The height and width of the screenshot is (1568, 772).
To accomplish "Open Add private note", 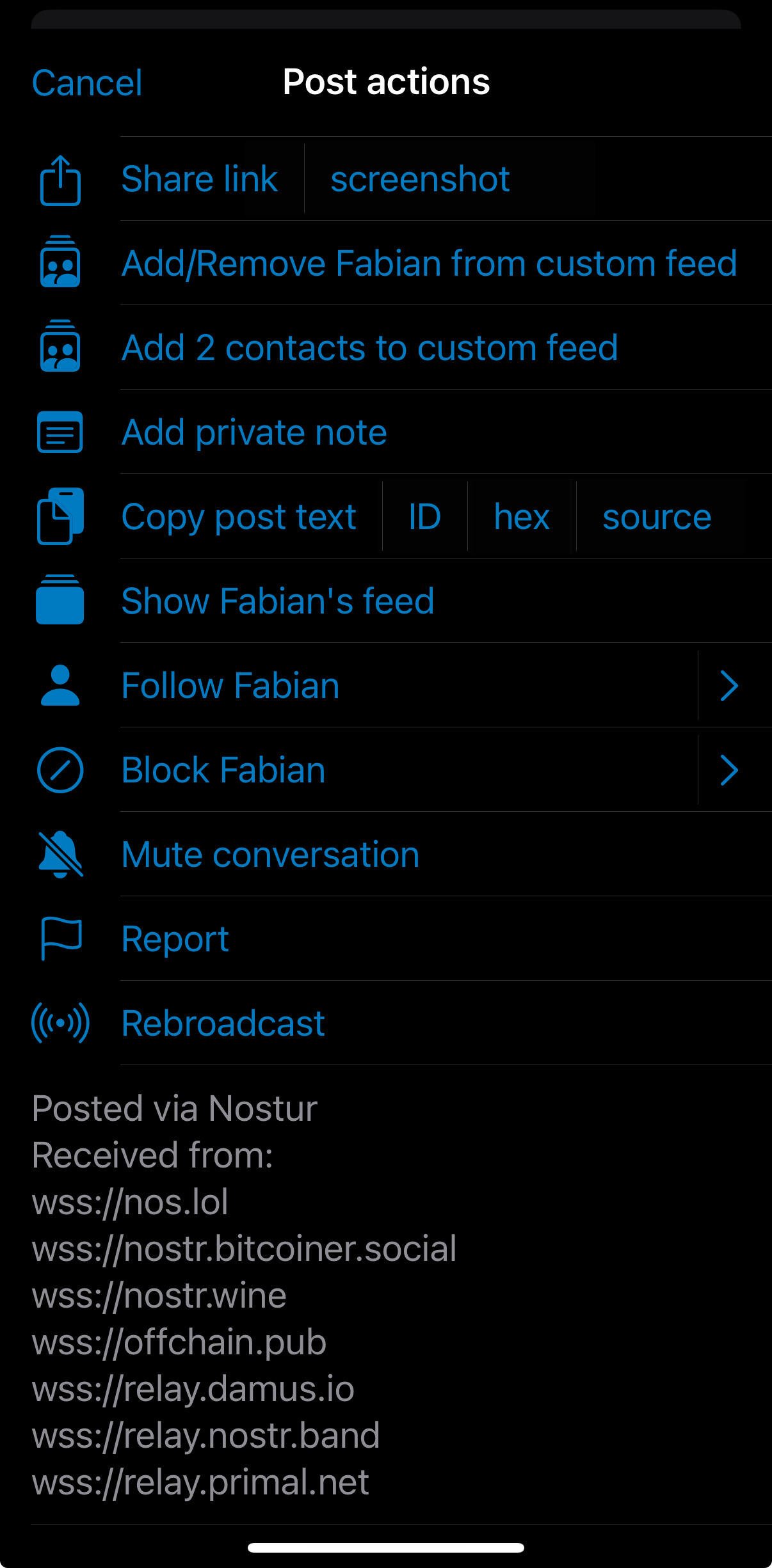I will pos(254,432).
